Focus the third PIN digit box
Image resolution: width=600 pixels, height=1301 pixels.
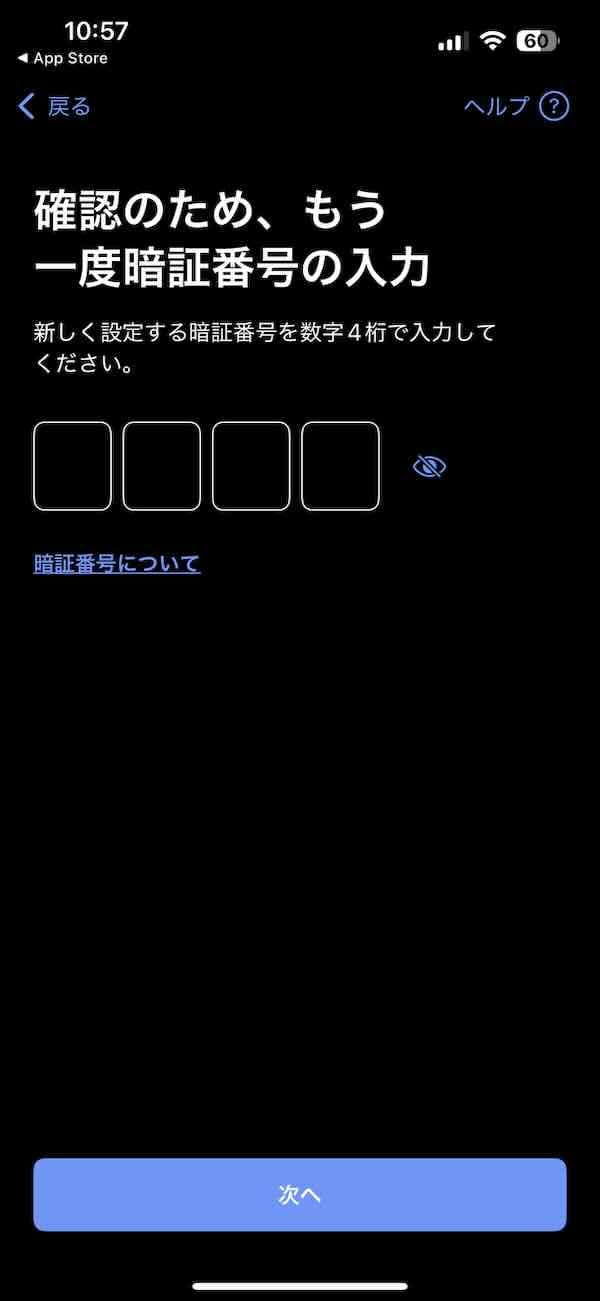click(251, 466)
